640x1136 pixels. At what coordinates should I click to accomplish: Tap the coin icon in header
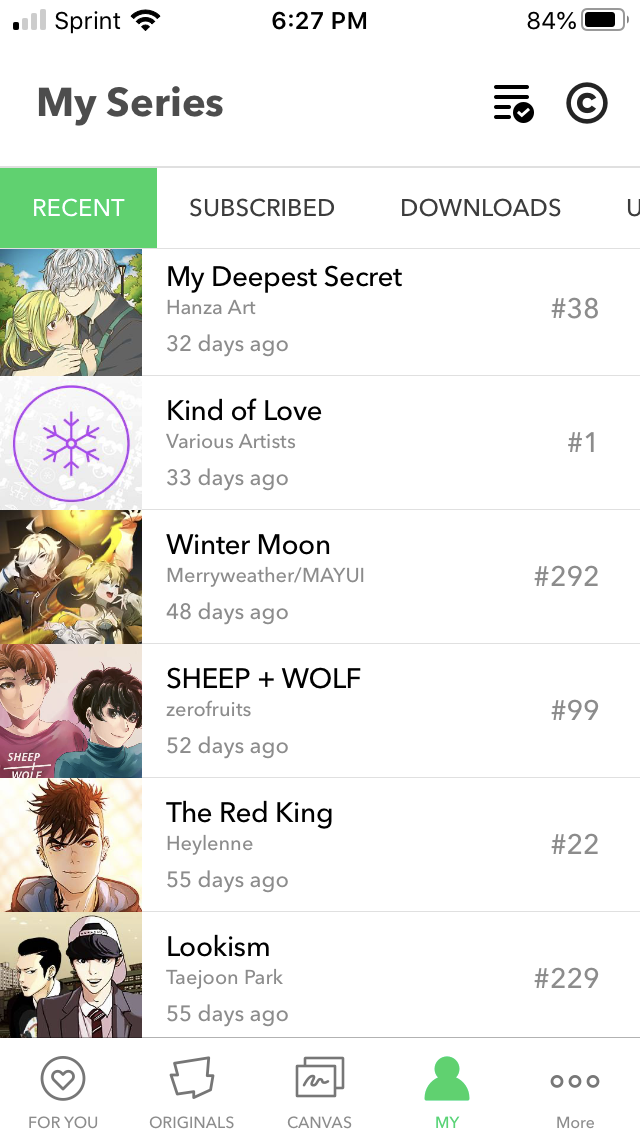click(x=586, y=103)
